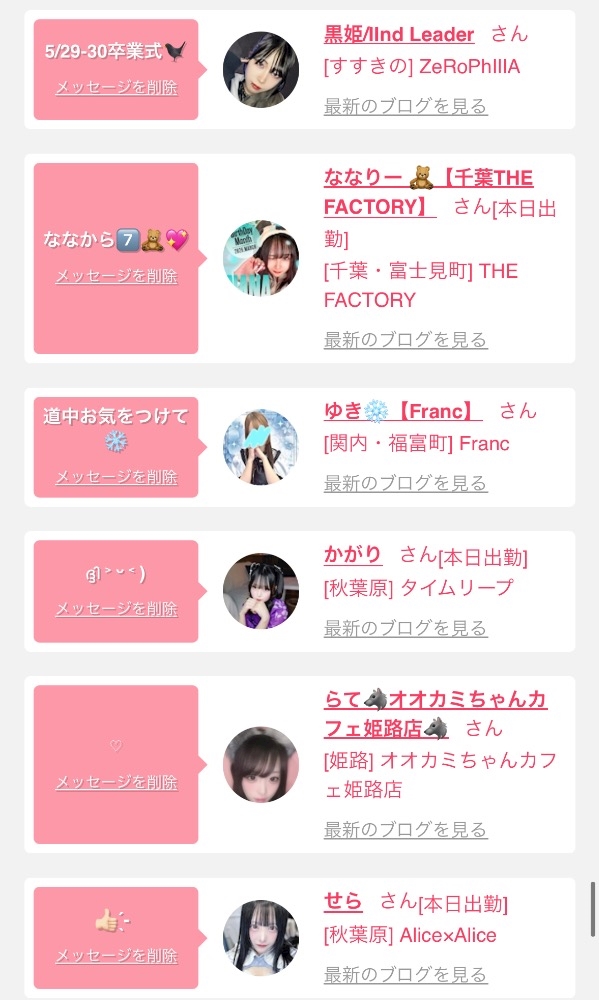599x1000 pixels.
Task: Delete the heart message to らて
Action: (x=116, y=783)
